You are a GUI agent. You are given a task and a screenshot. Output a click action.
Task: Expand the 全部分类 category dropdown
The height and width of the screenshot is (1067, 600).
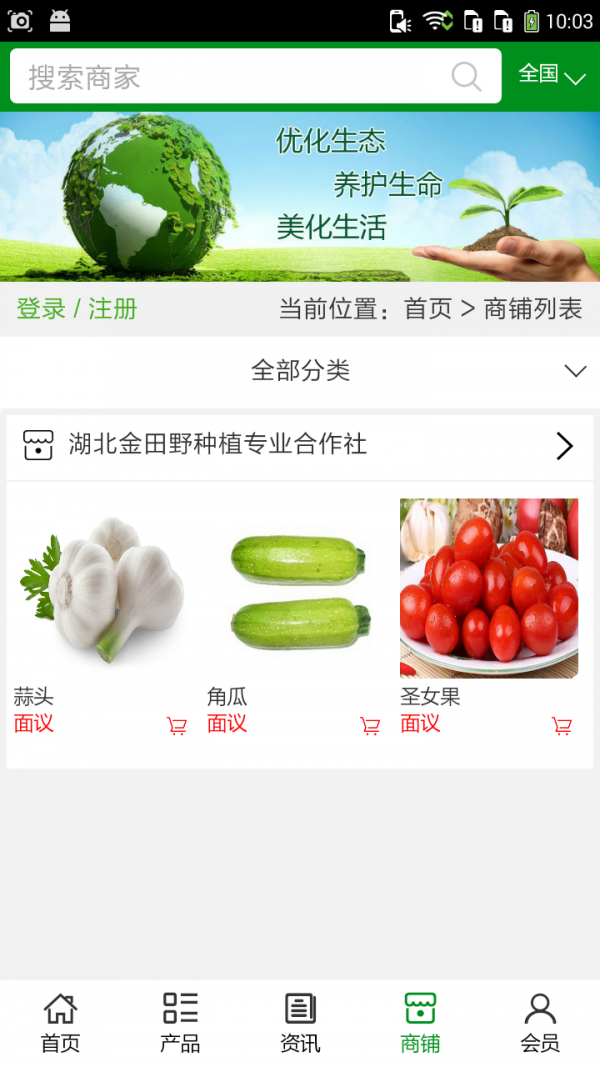click(x=300, y=371)
